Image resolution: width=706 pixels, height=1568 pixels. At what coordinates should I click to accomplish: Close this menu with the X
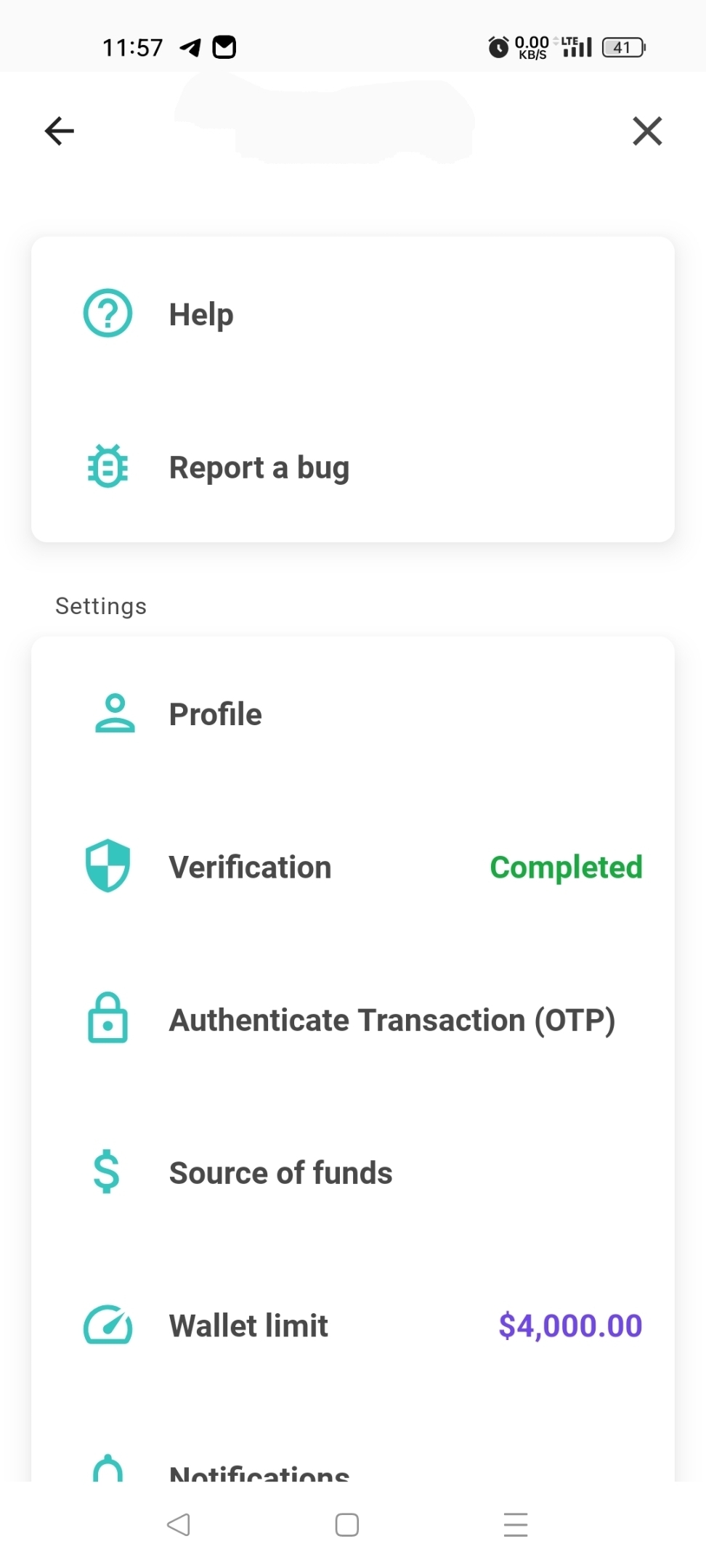pos(646,131)
